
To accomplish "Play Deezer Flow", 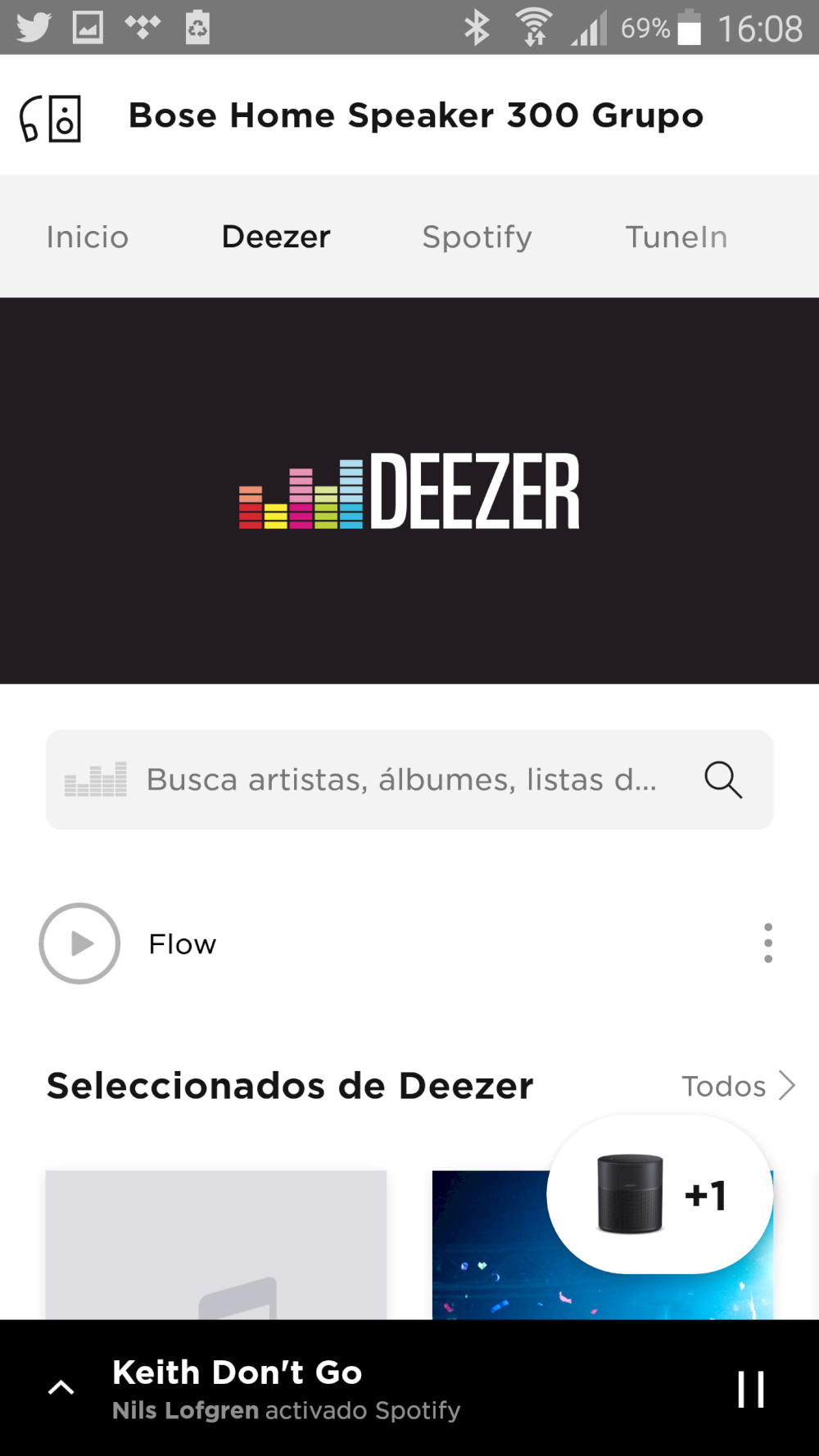I will (x=79, y=943).
